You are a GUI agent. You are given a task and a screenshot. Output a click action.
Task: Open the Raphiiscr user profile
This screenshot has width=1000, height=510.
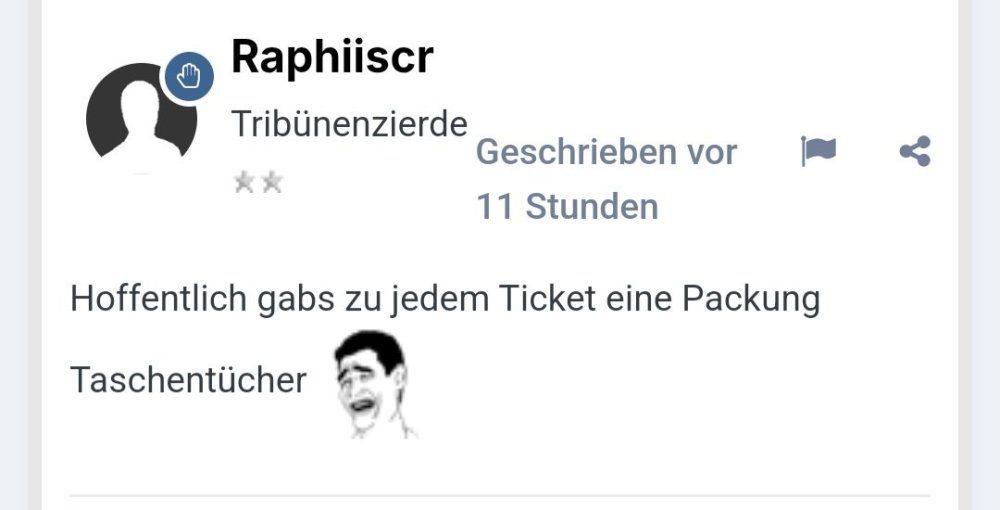click(332, 57)
